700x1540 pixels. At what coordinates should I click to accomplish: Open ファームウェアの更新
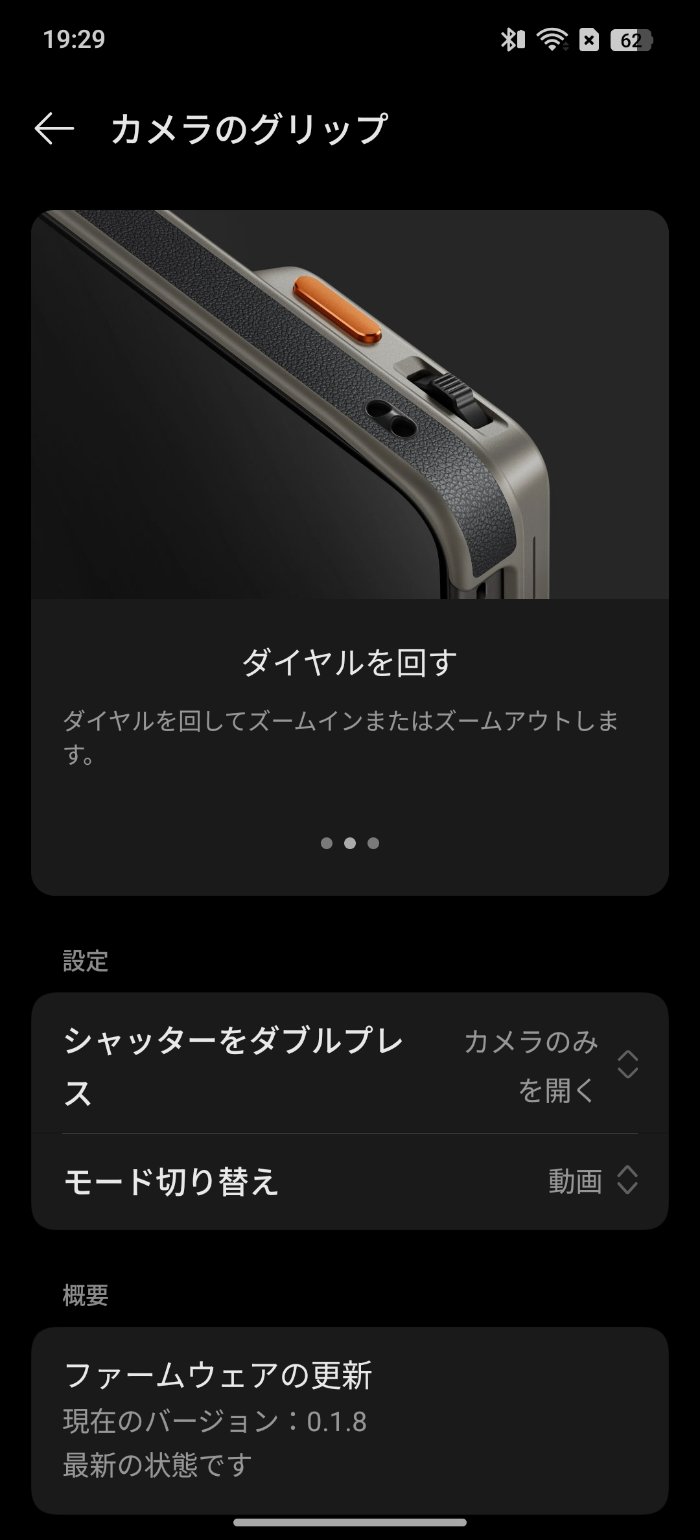[x=350, y=1420]
